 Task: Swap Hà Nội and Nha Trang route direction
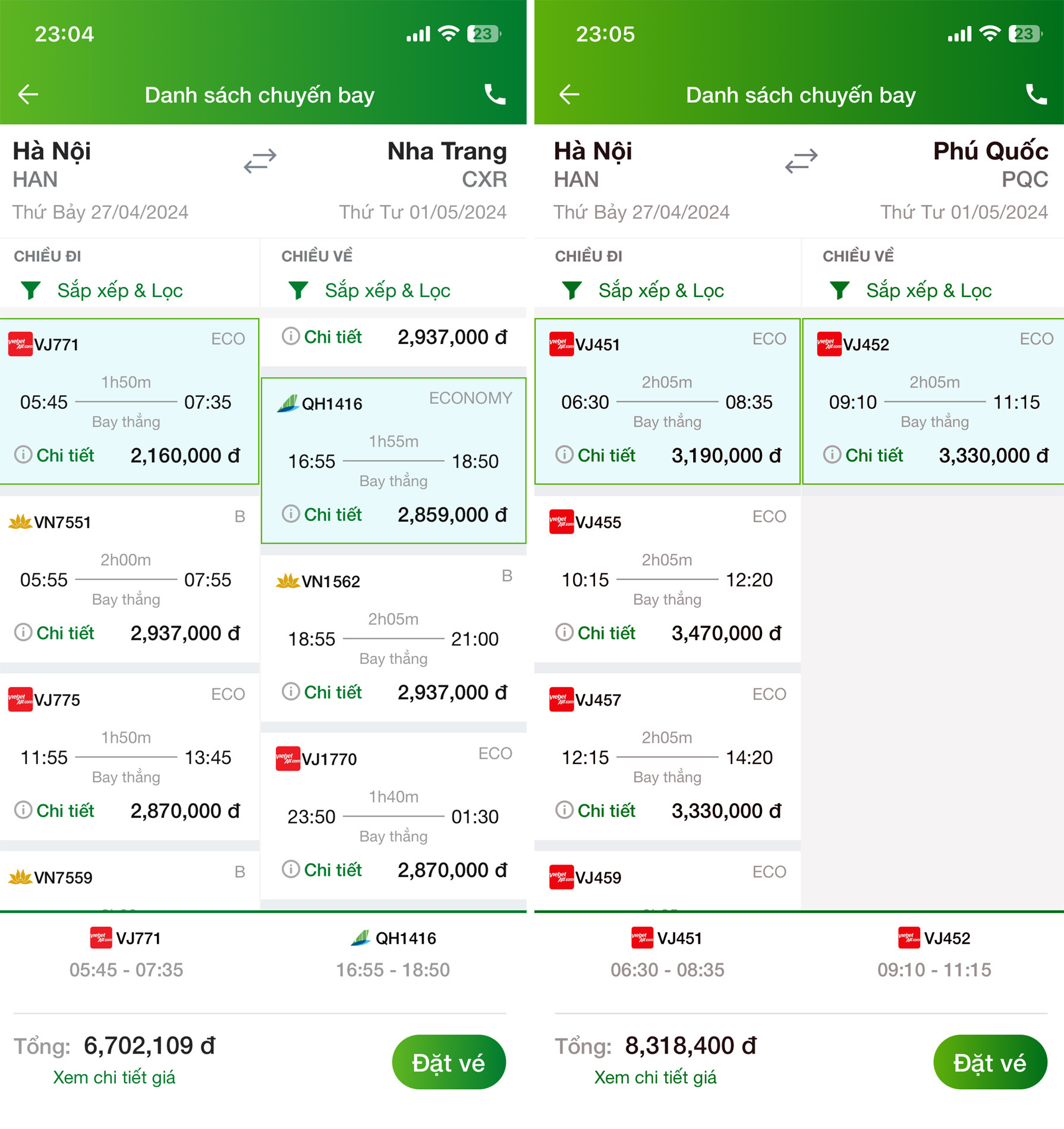[x=260, y=160]
